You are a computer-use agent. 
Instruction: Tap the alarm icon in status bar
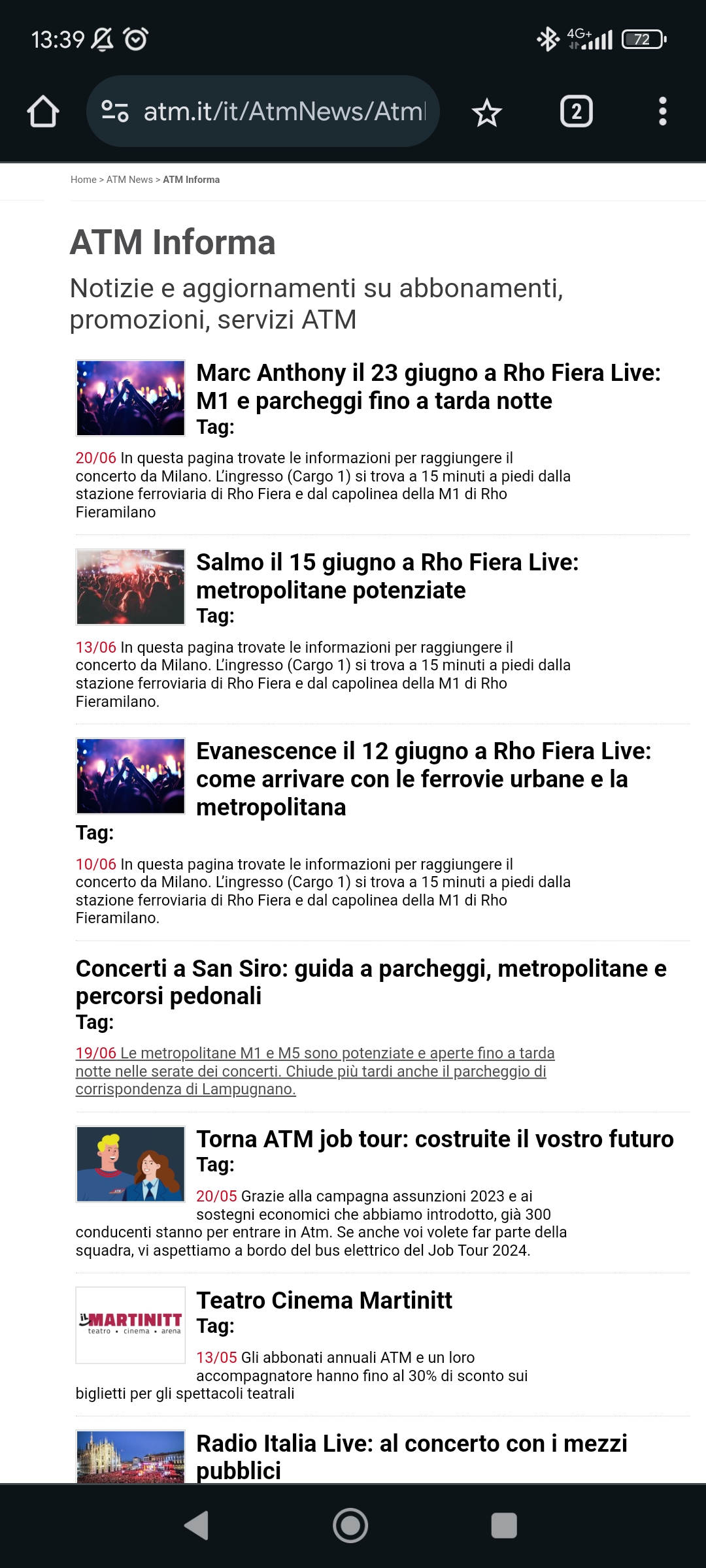click(134, 39)
